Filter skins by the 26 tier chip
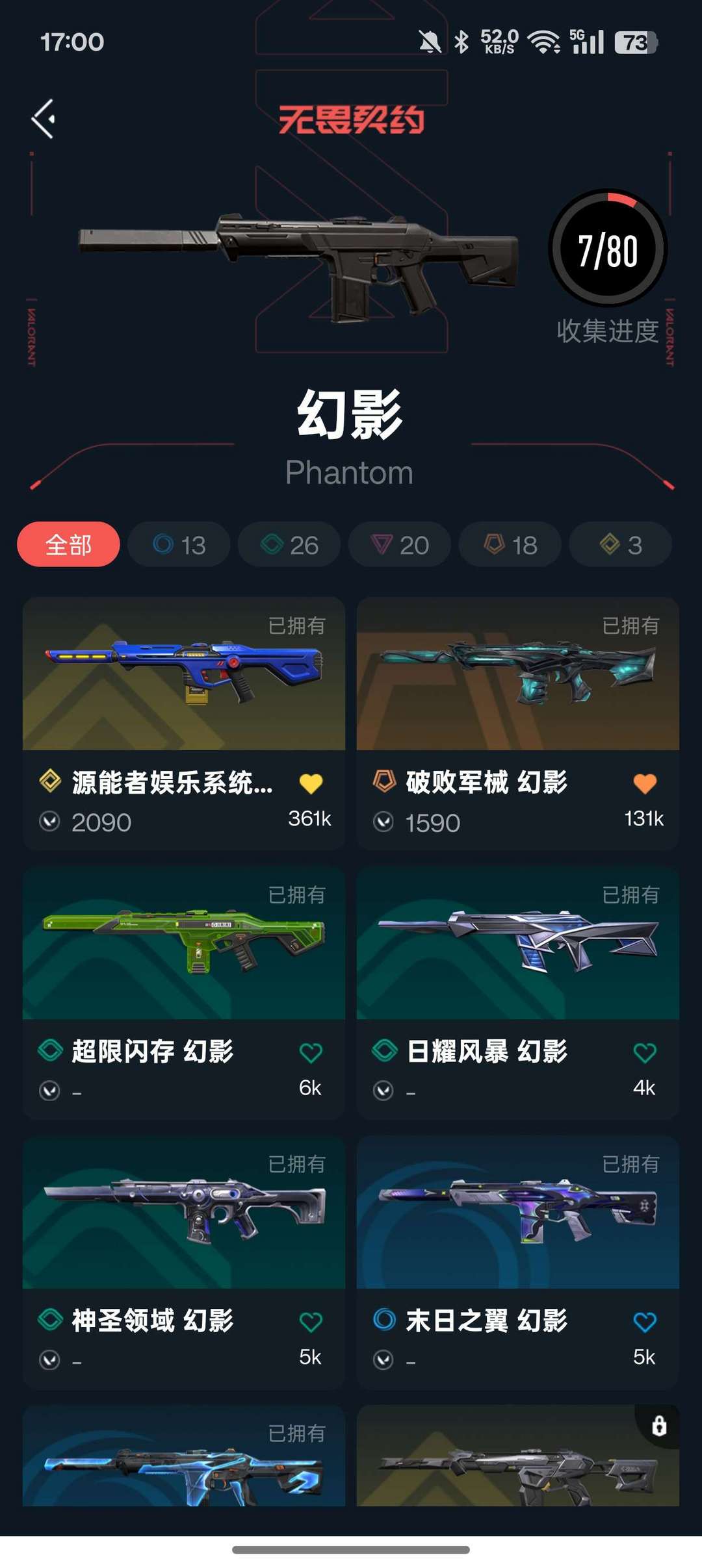This screenshot has height=1568, width=702. point(289,544)
